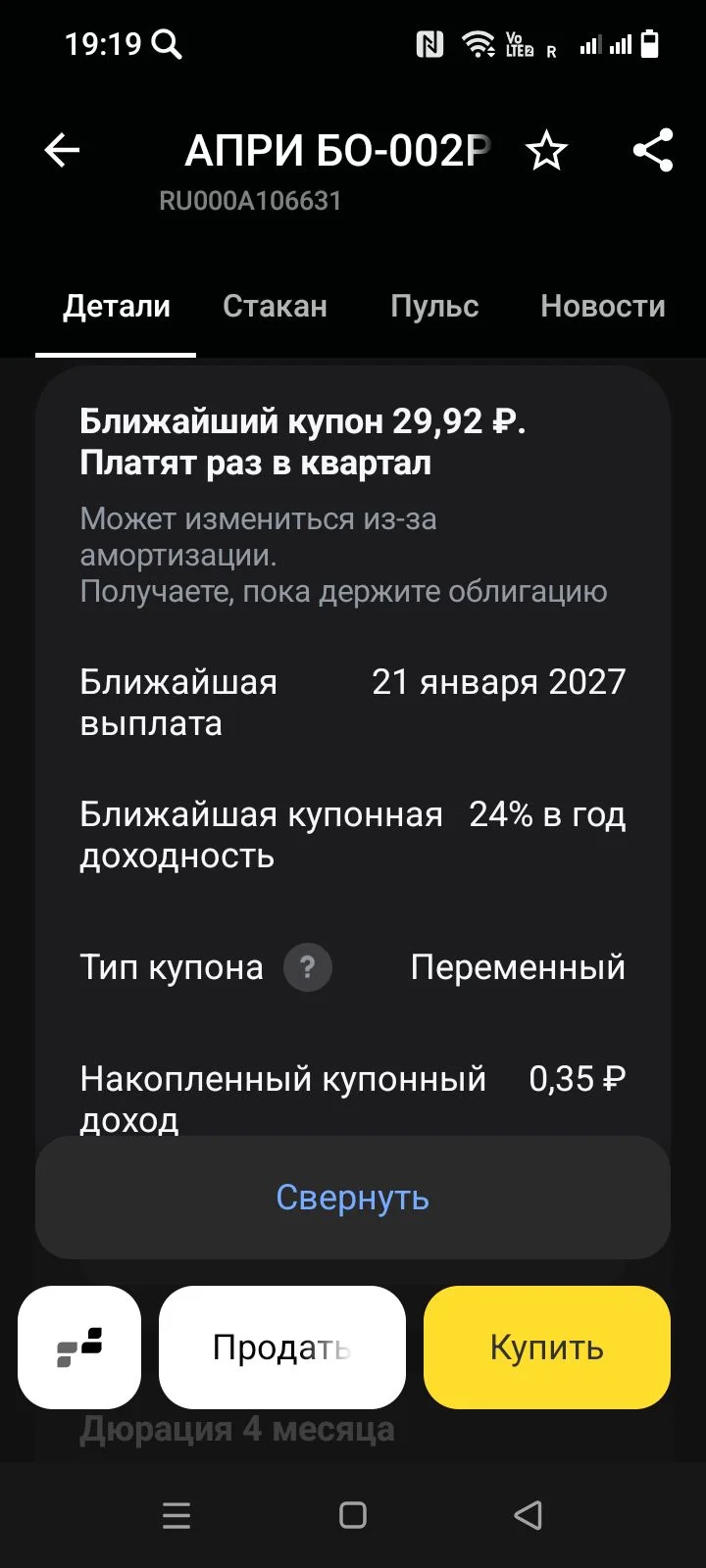Buy the bond with the Купить button
706x1568 pixels.
[547, 1347]
